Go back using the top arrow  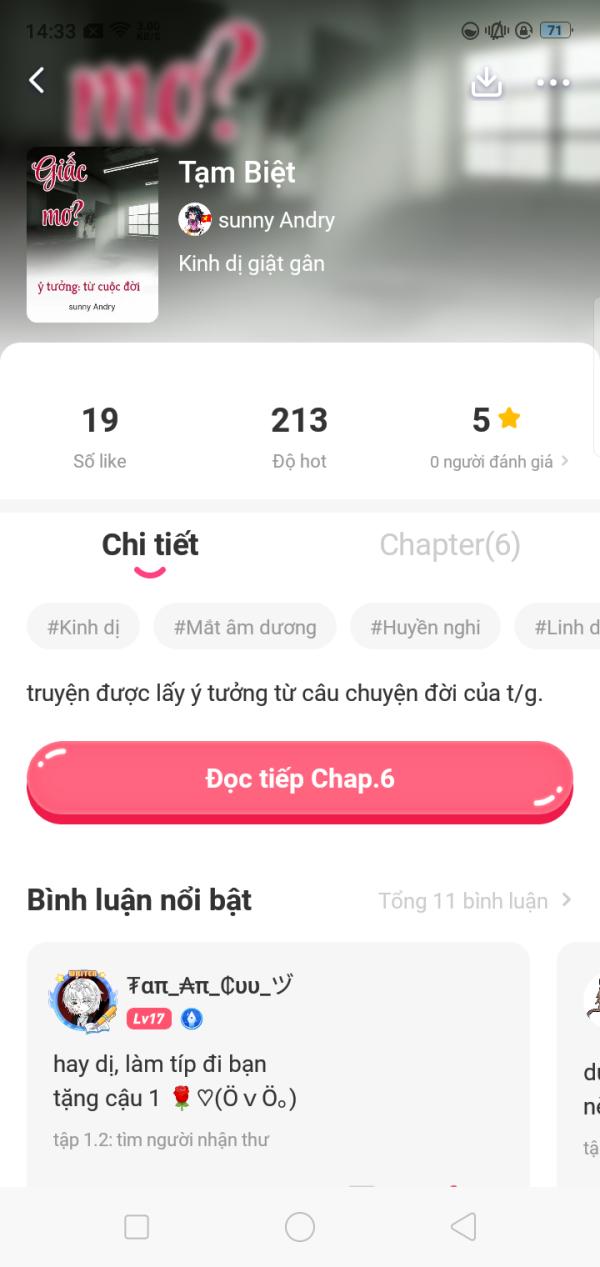tap(37, 81)
